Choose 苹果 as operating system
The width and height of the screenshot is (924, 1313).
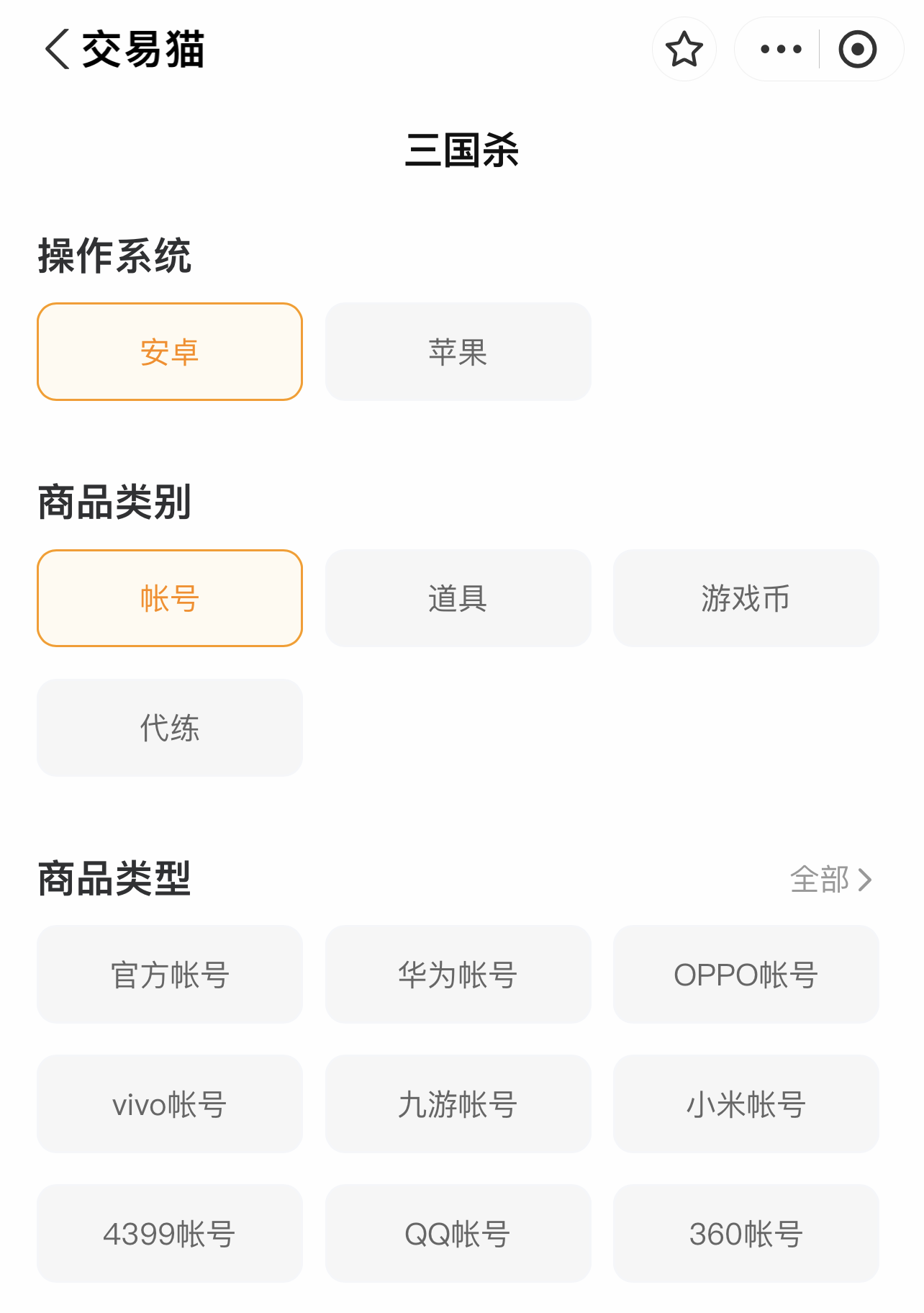click(458, 352)
